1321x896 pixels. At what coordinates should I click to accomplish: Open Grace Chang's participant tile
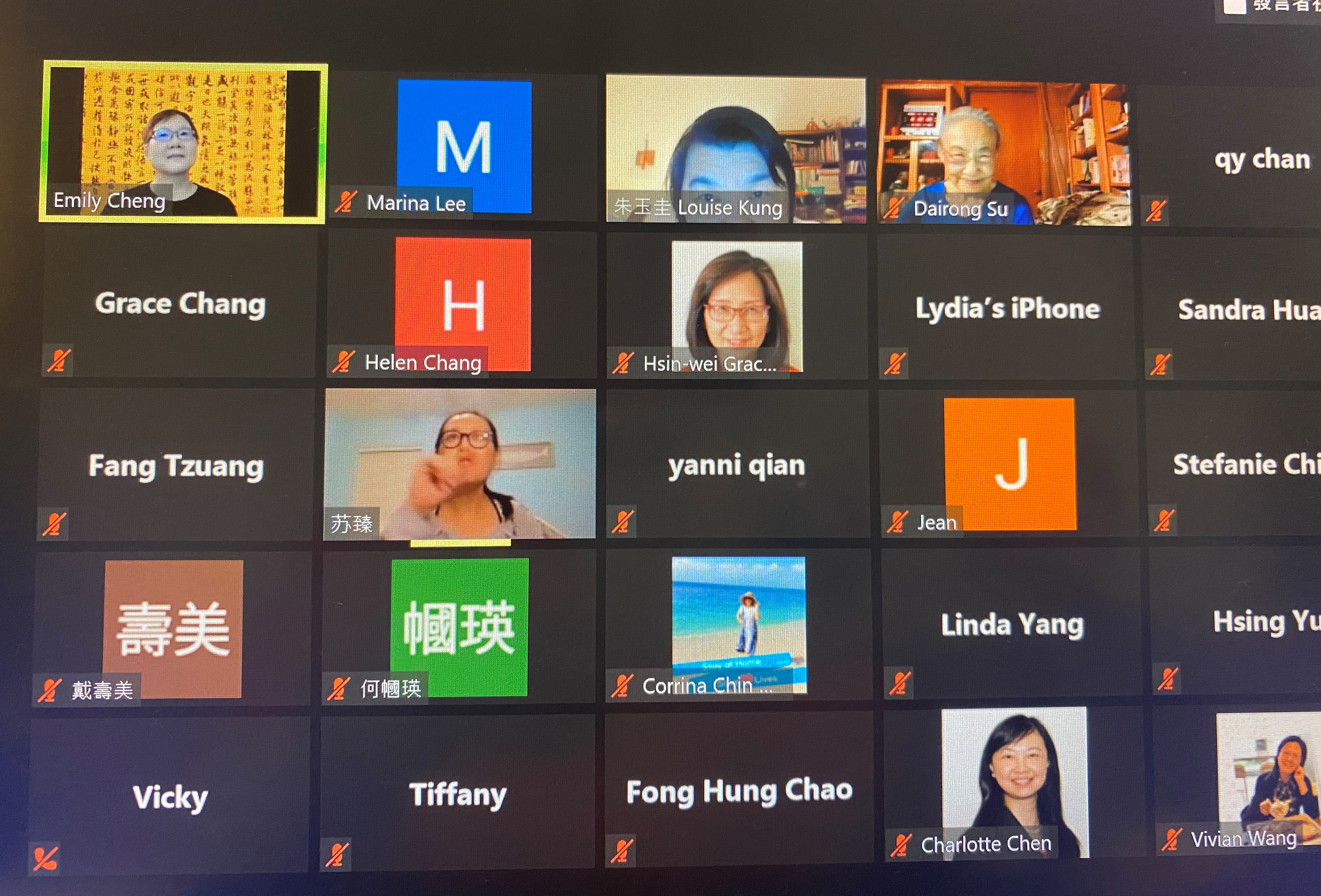point(180,304)
